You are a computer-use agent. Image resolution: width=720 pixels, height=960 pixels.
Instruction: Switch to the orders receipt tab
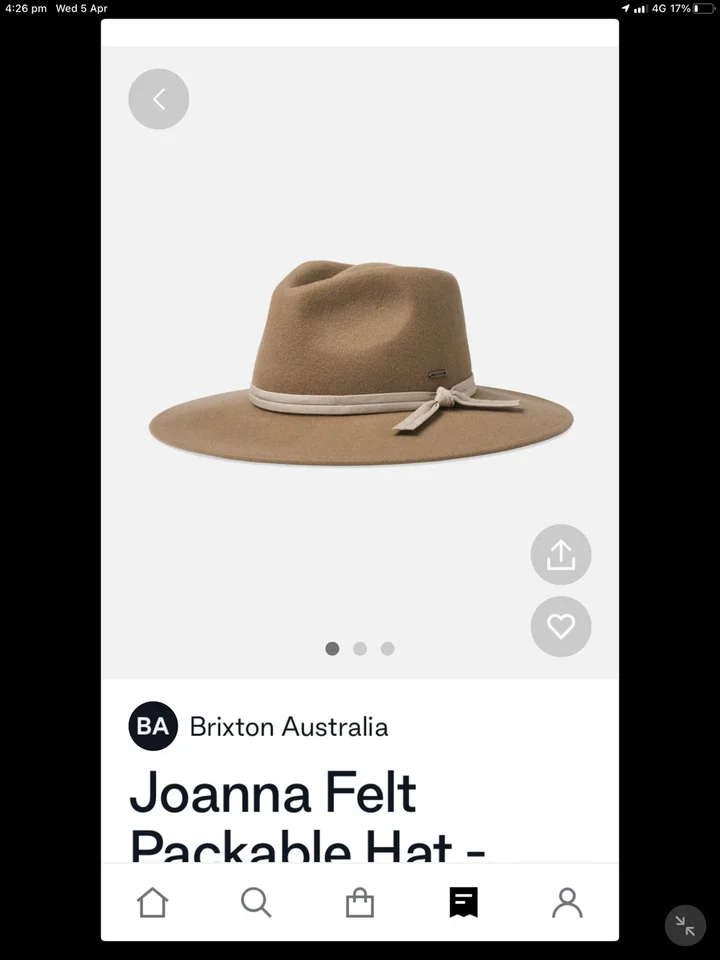pyautogui.click(x=463, y=902)
